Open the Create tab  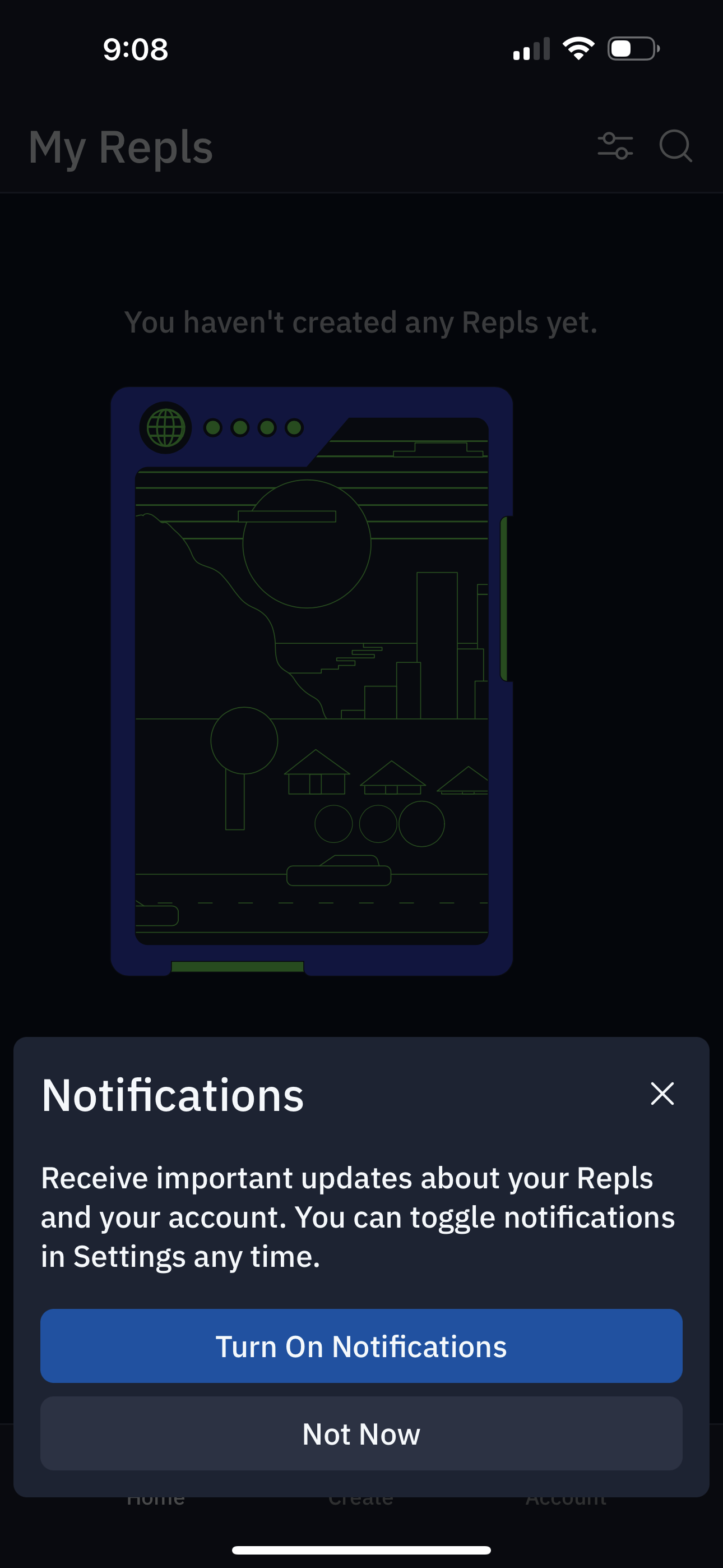coord(361,1498)
